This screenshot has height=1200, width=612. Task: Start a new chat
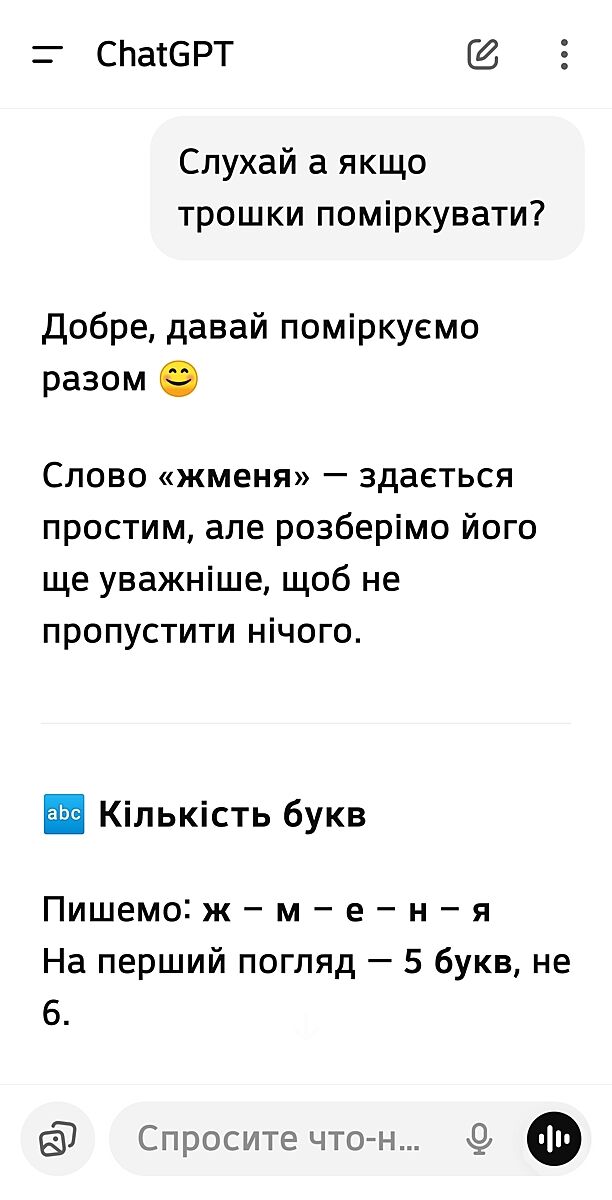(x=483, y=54)
